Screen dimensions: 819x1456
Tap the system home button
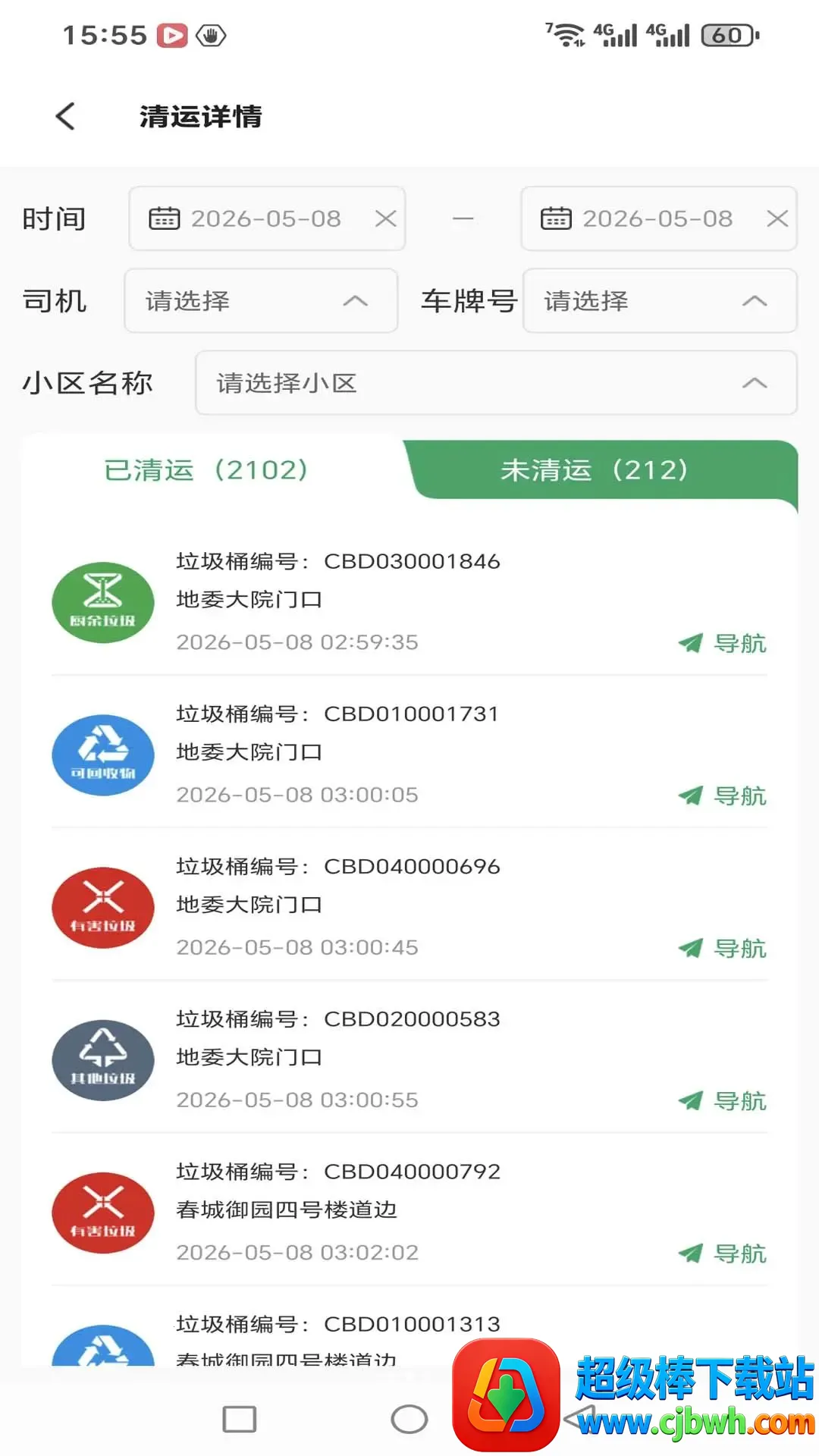tap(409, 1419)
